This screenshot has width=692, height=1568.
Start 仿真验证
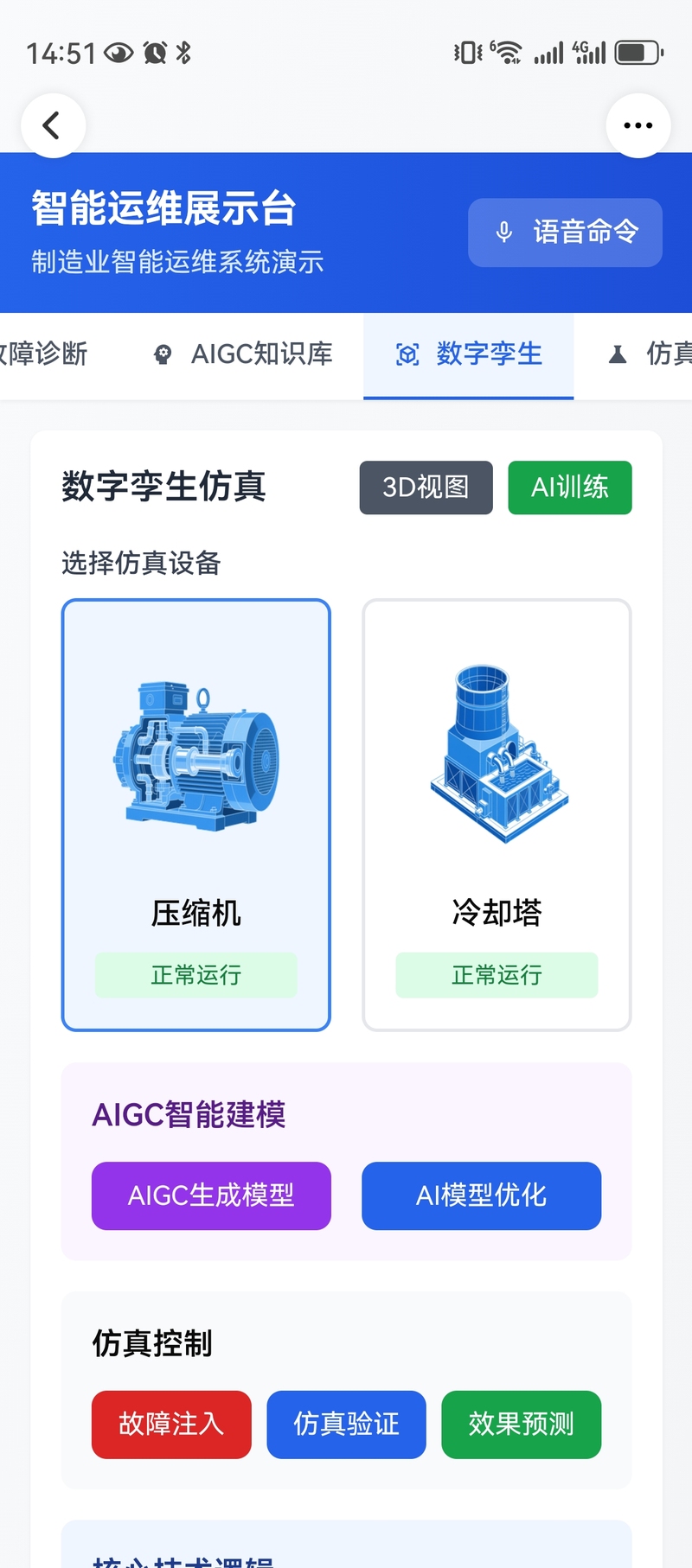tap(346, 1424)
